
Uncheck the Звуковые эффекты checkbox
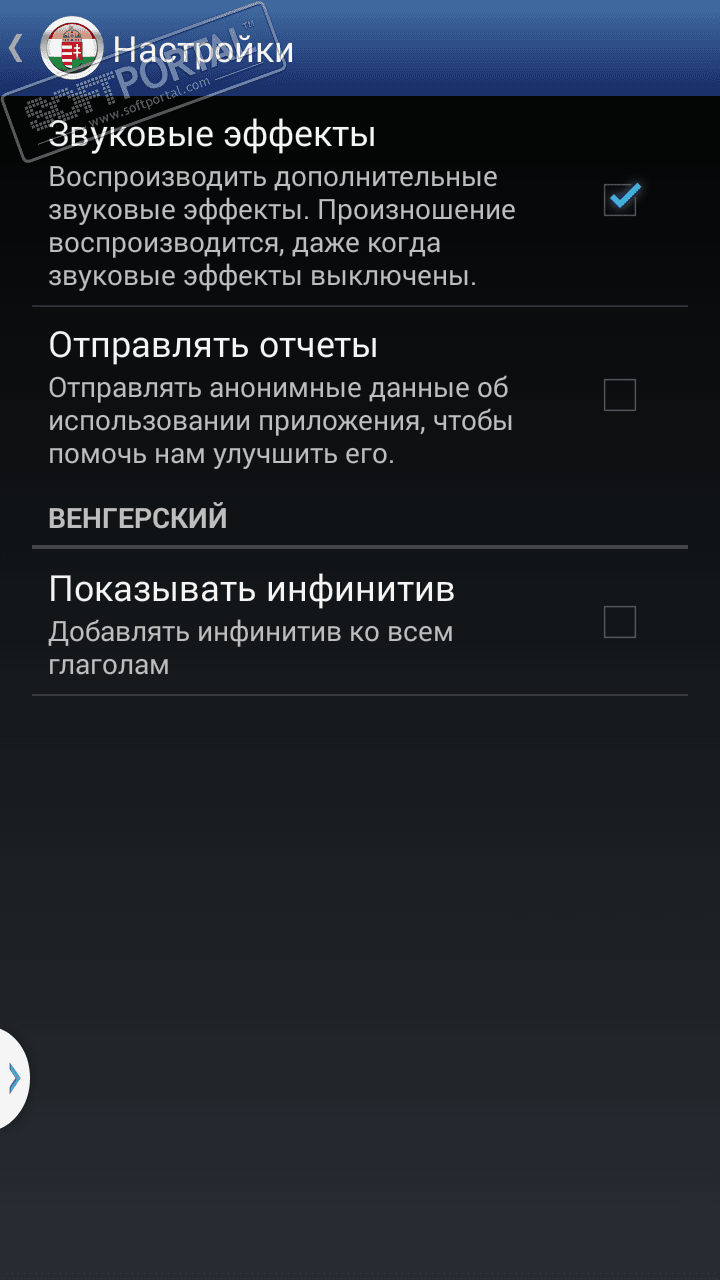620,199
